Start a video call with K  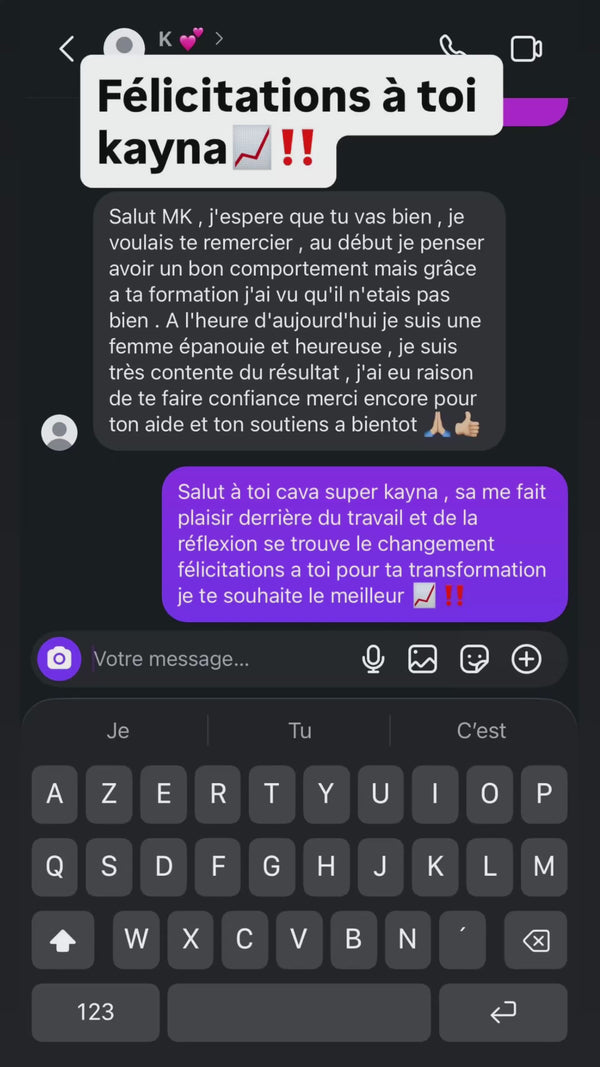526,48
